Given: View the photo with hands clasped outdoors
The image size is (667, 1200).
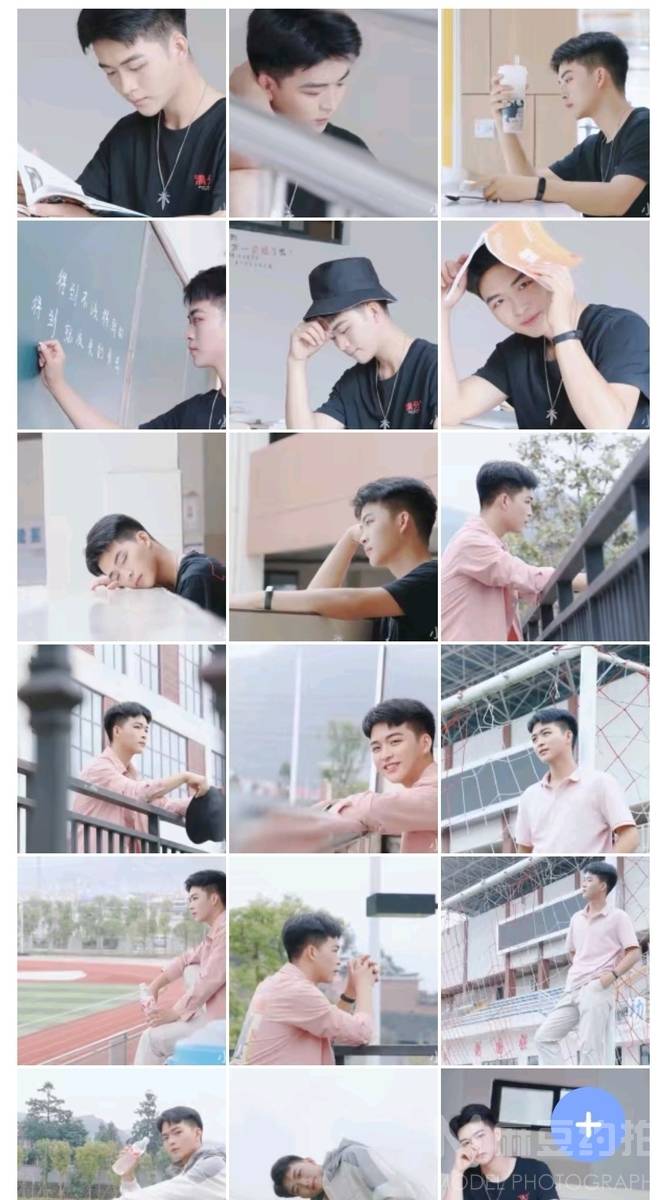Looking at the screenshot, I should click(x=333, y=961).
